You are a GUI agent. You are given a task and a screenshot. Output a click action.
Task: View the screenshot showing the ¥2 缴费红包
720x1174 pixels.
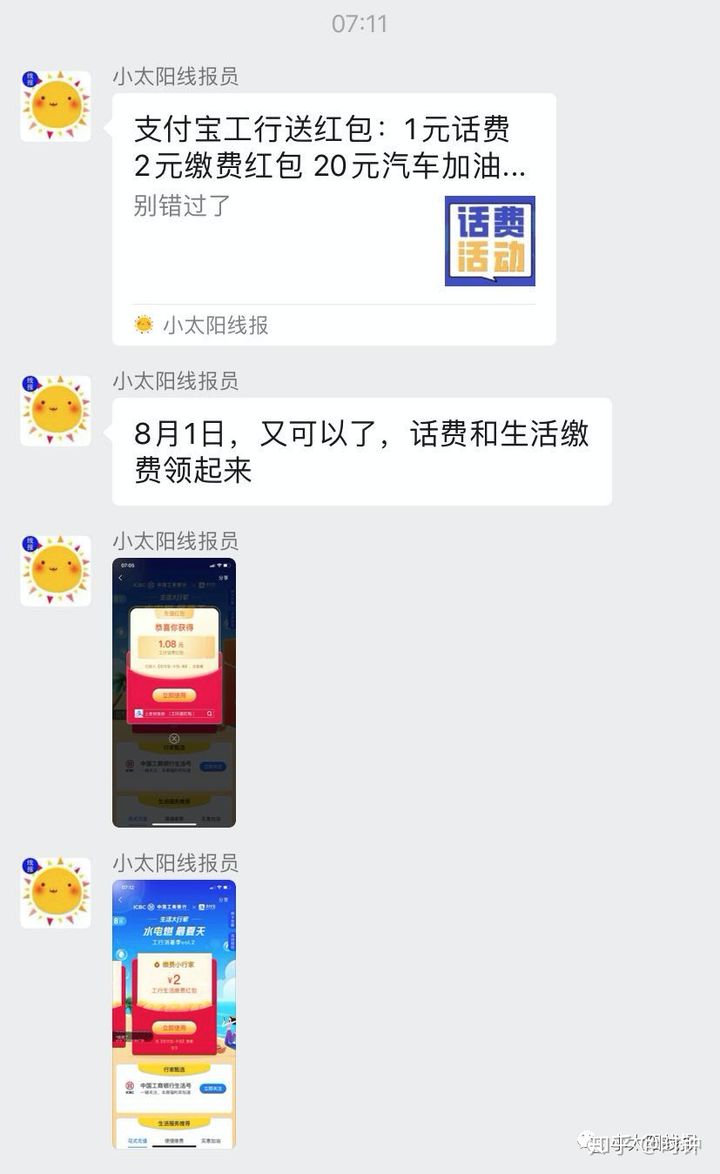[x=174, y=1013]
